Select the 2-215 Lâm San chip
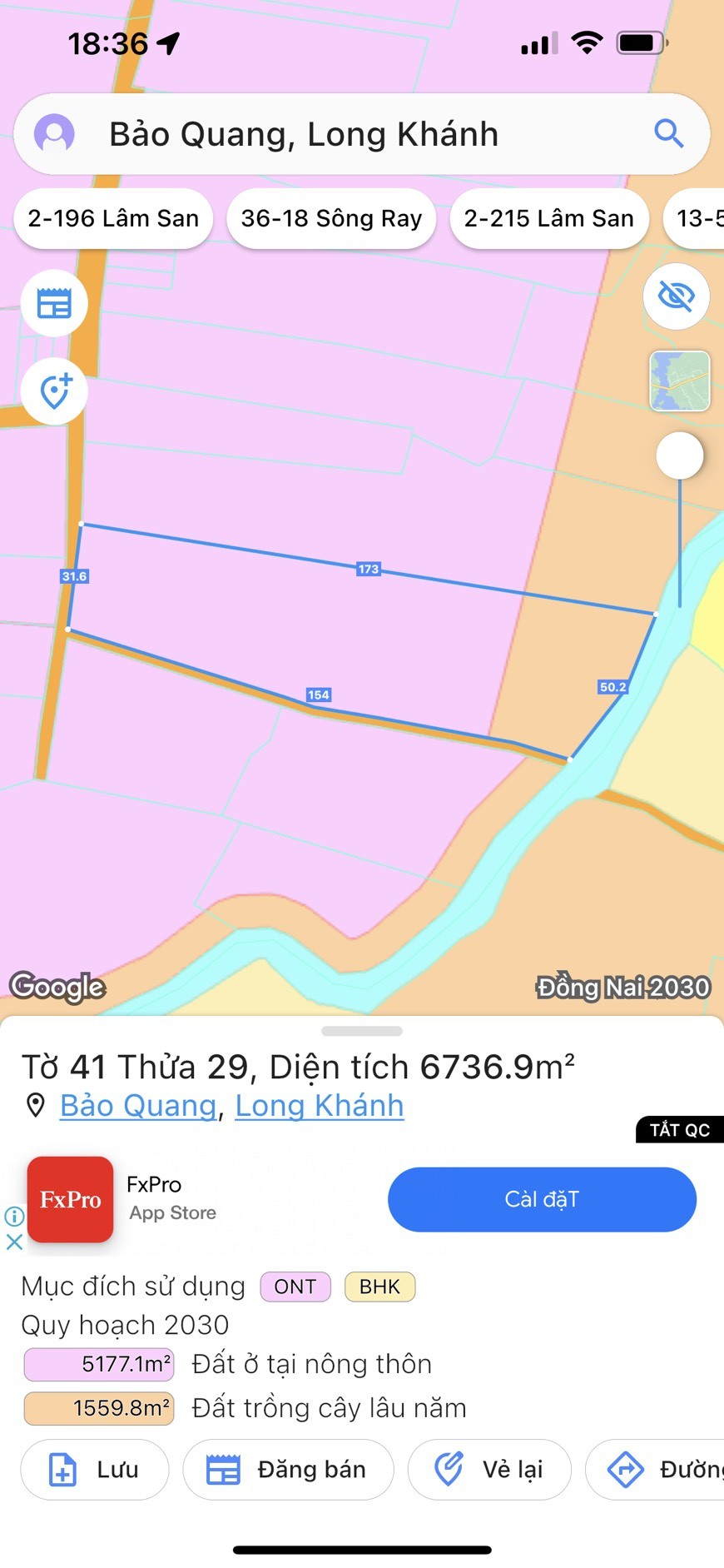Image resolution: width=724 pixels, height=1568 pixels. [548, 218]
